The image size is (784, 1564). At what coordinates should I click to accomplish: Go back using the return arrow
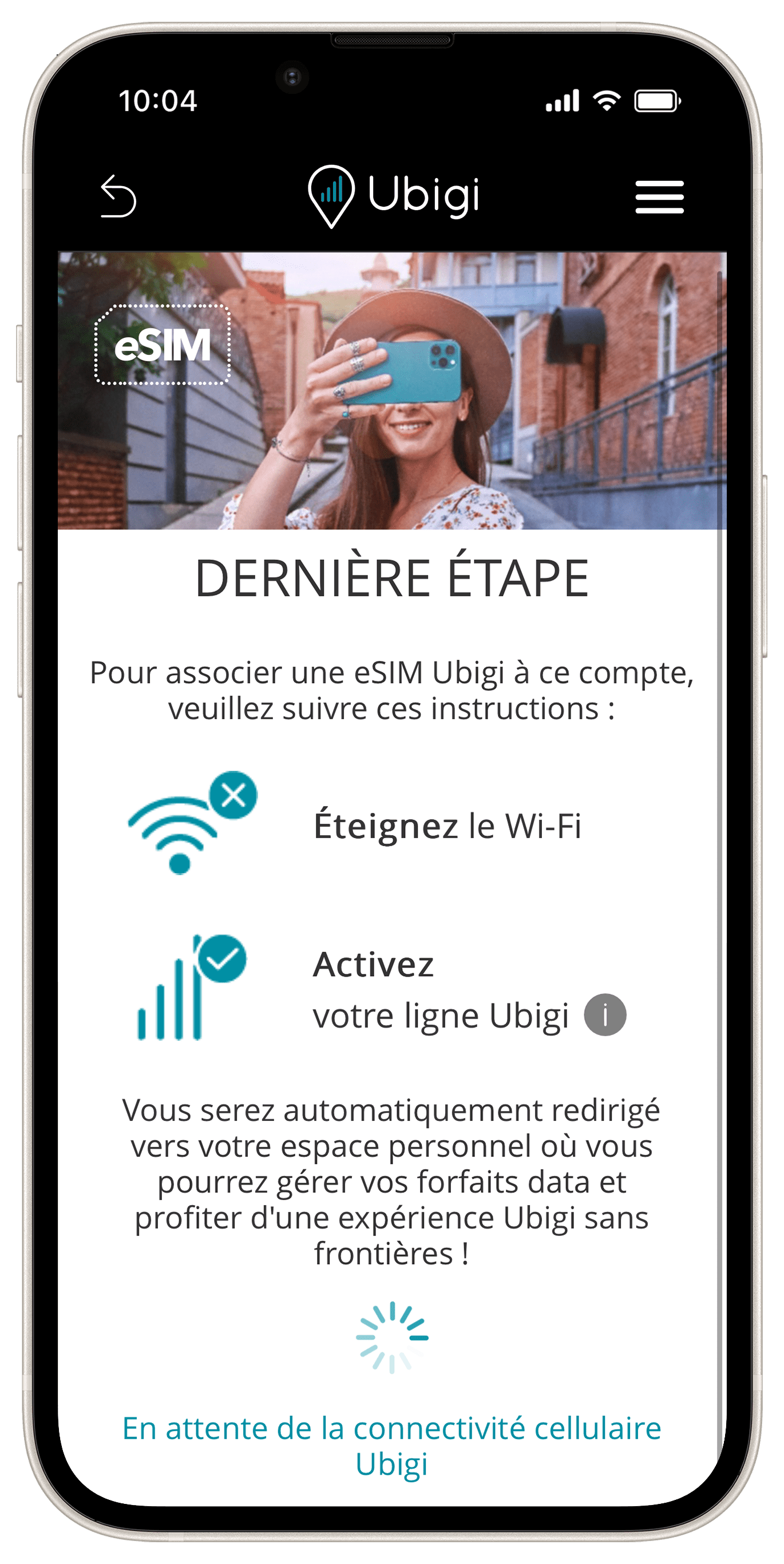(x=118, y=196)
